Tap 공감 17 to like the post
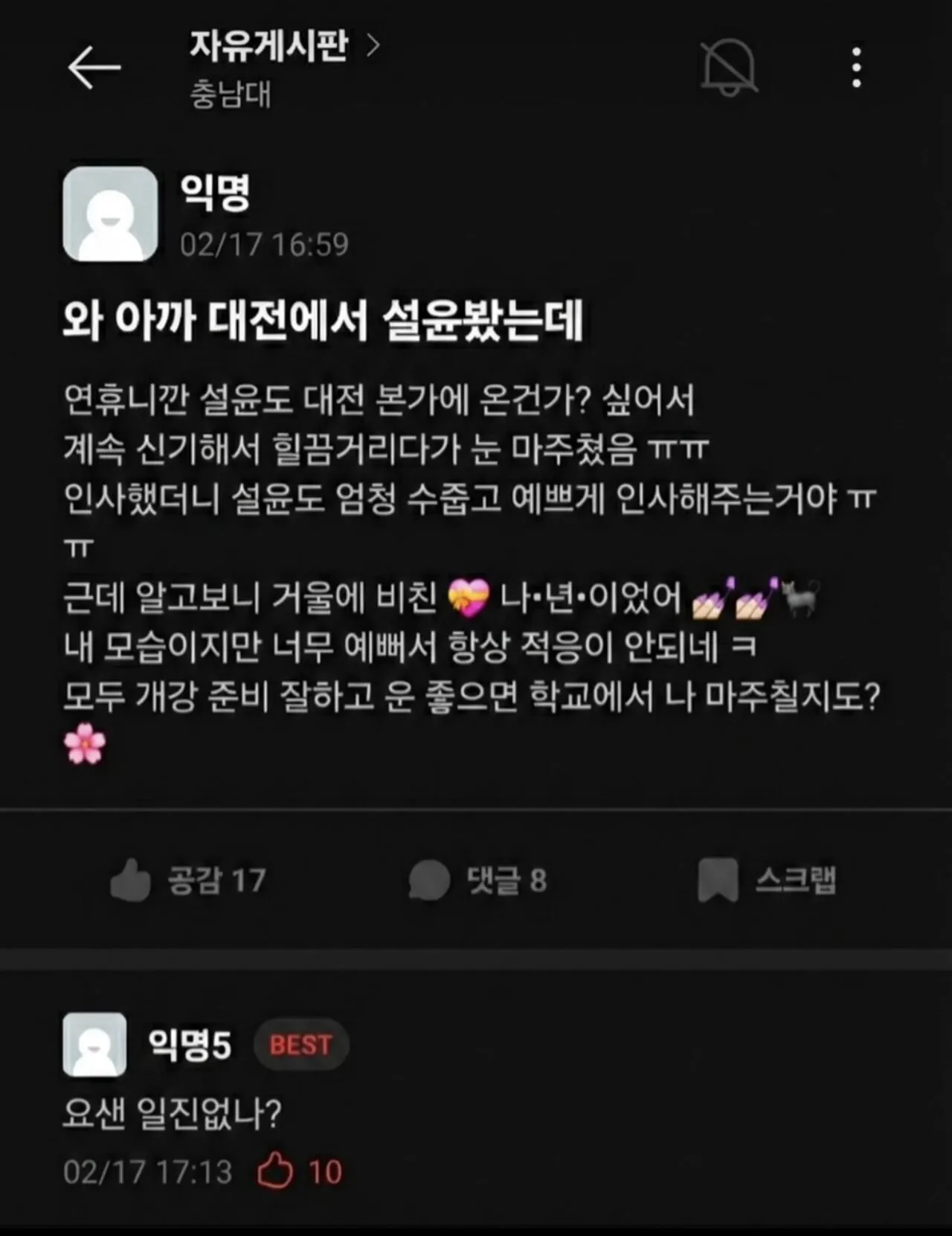Image resolution: width=952 pixels, height=1236 pixels. (188, 880)
